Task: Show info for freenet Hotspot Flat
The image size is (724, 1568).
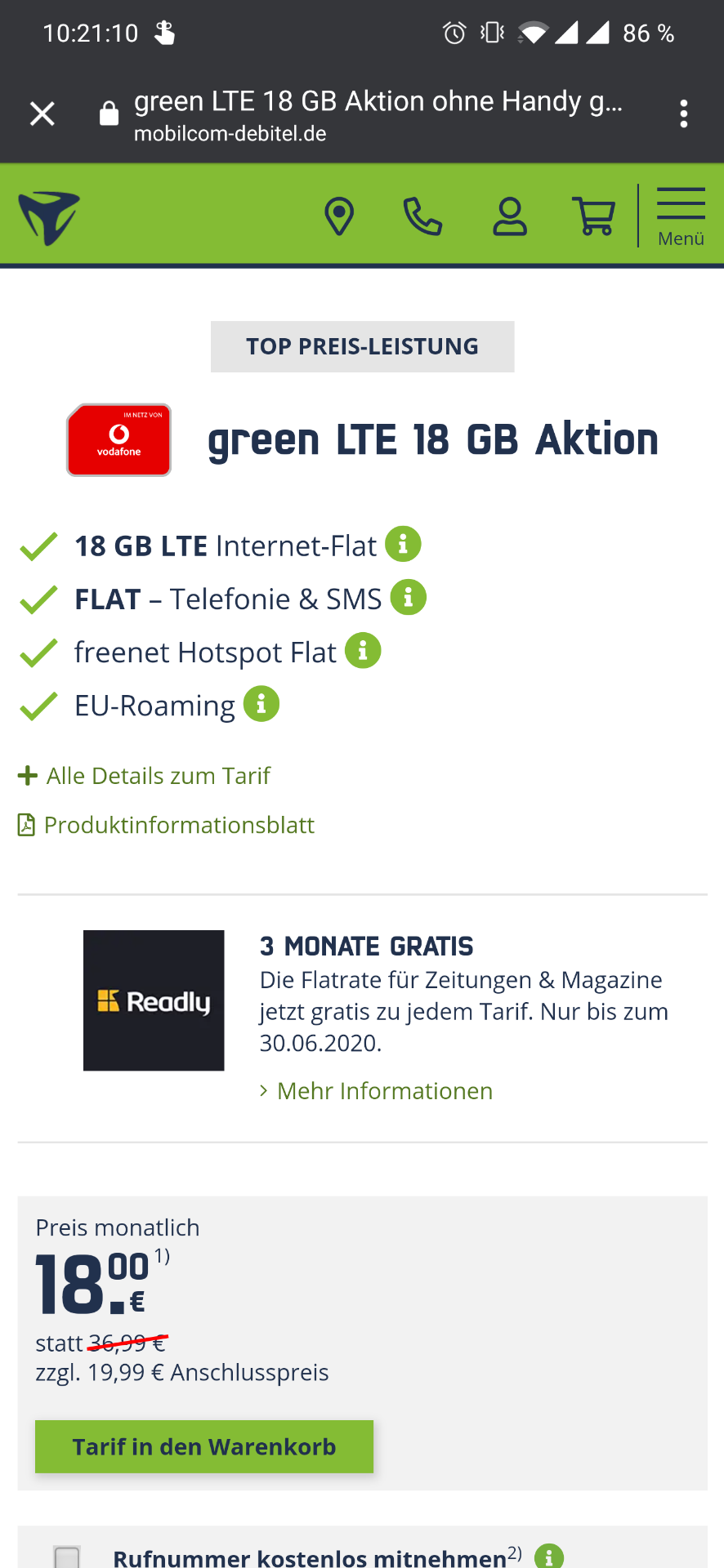Action: pos(363,651)
